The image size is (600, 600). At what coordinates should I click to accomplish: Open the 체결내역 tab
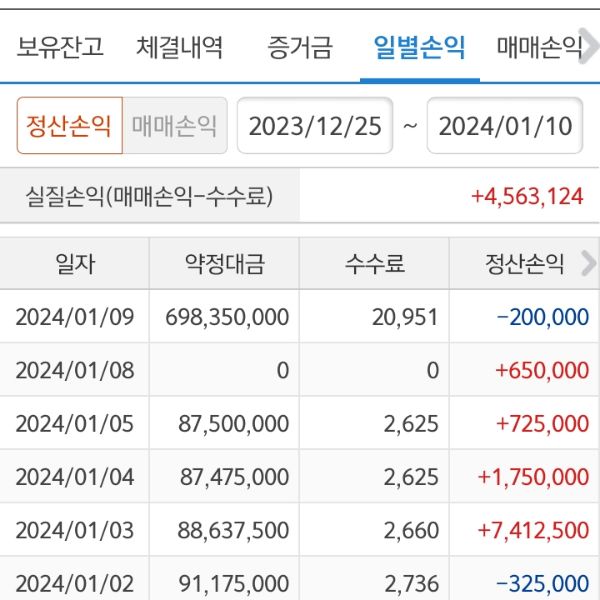[x=180, y=46]
